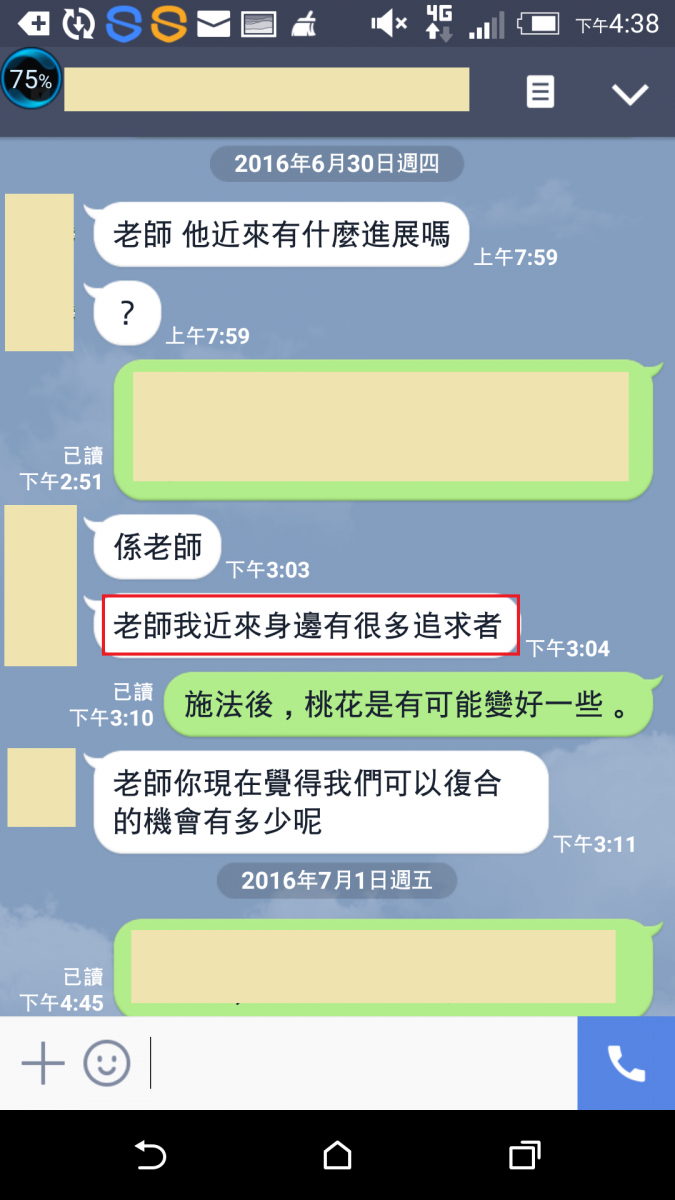Tap the 75% floating booster widget
Image resolution: width=675 pixels, height=1200 pixels.
coord(31,80)
